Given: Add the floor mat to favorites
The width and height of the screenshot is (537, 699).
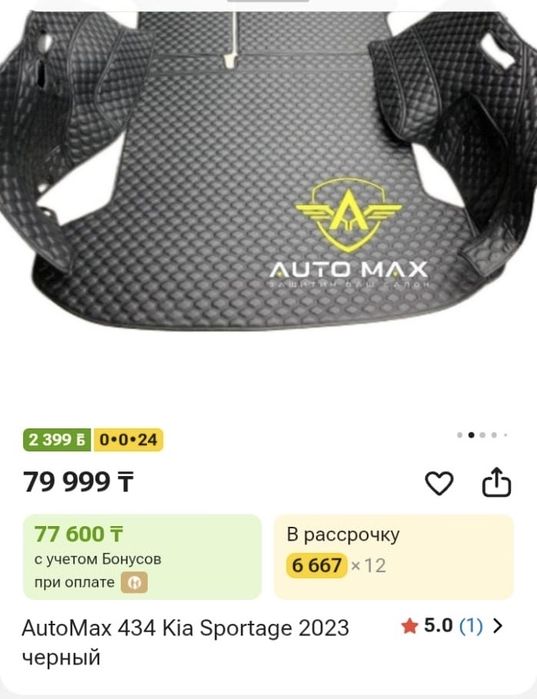Looking at the screenshot, I should coord(439,483).
